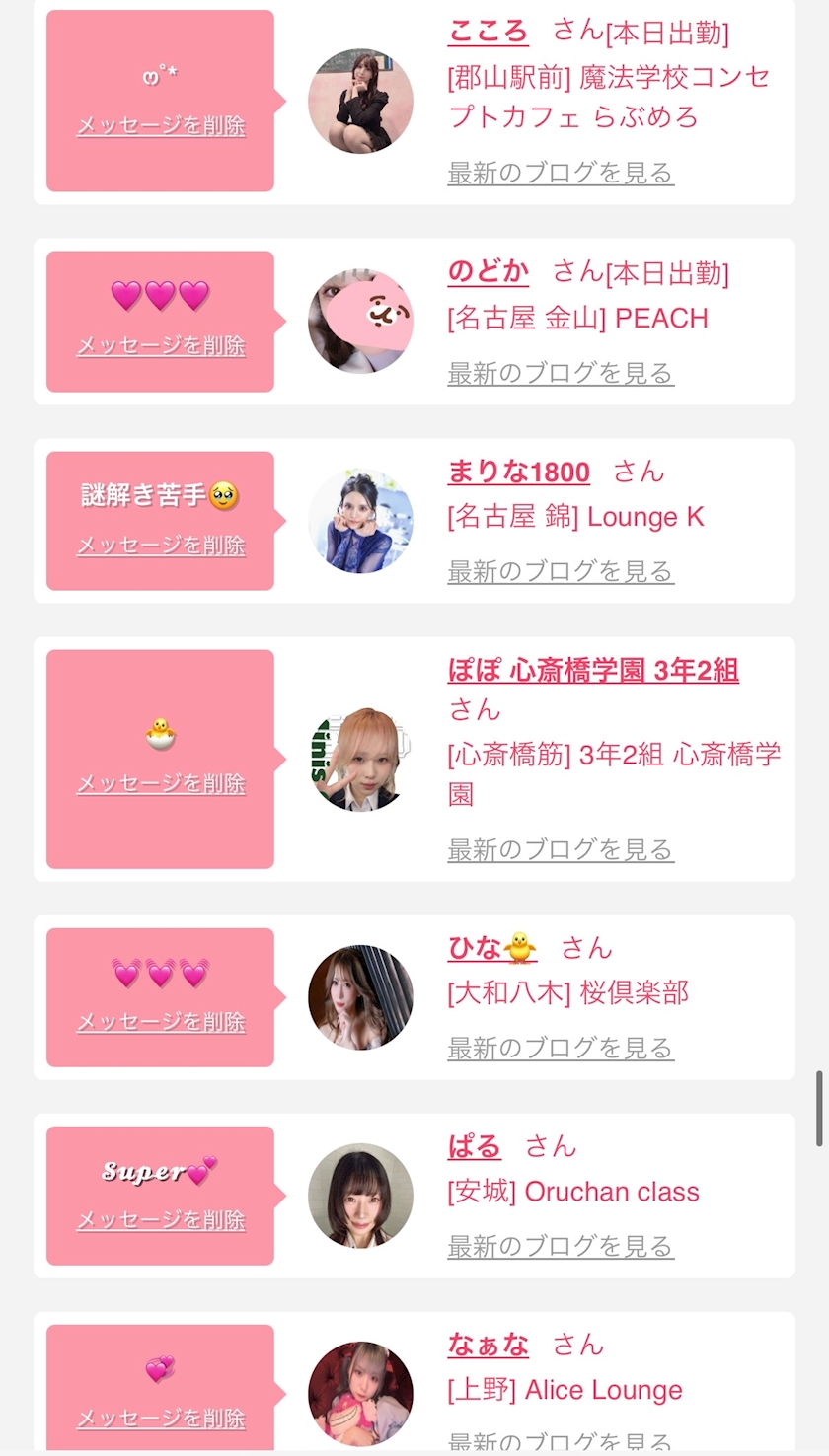Viewport: 829px width, 1456px height.
Task: View latest blog of ぱる
Action: tap(561, 1246)
